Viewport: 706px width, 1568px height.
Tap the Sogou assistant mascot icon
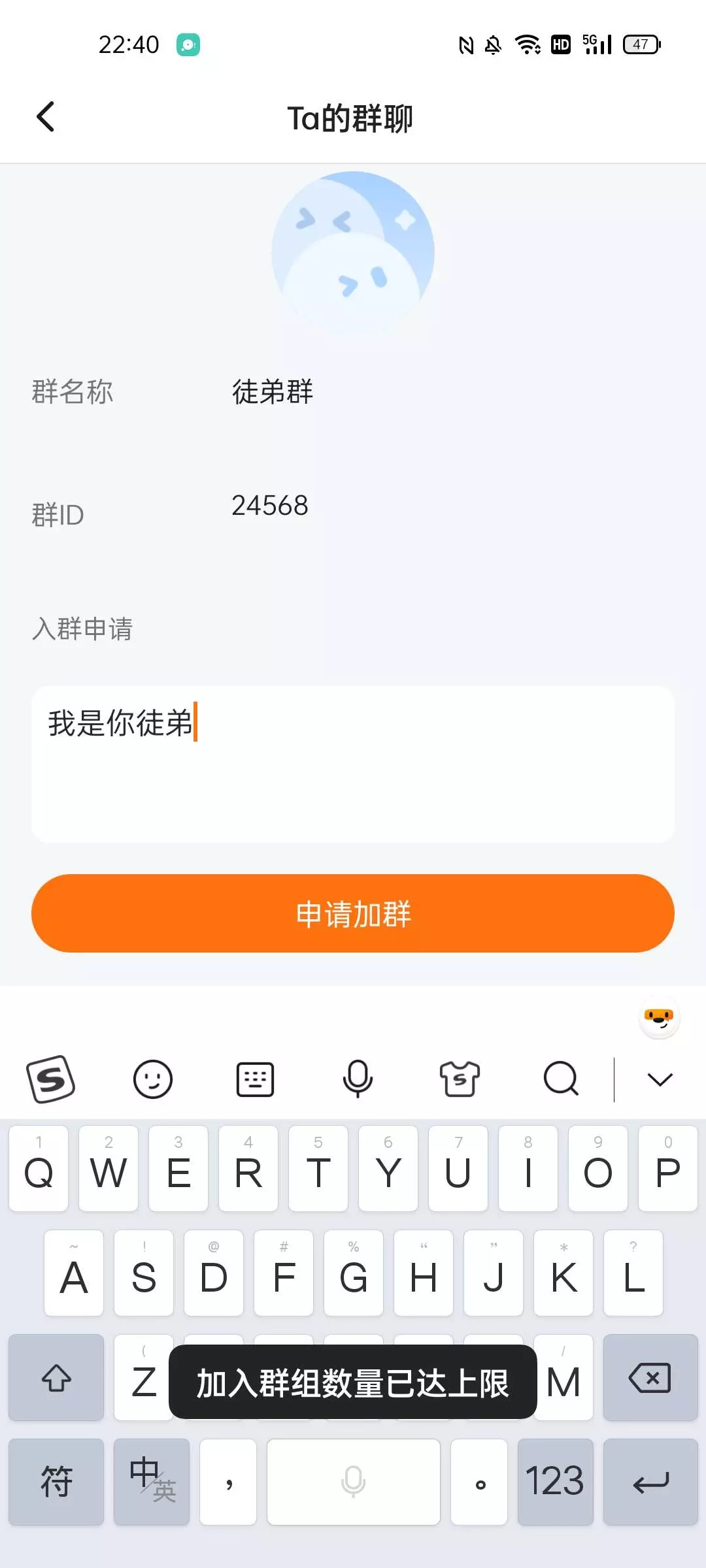(659, 1018)
